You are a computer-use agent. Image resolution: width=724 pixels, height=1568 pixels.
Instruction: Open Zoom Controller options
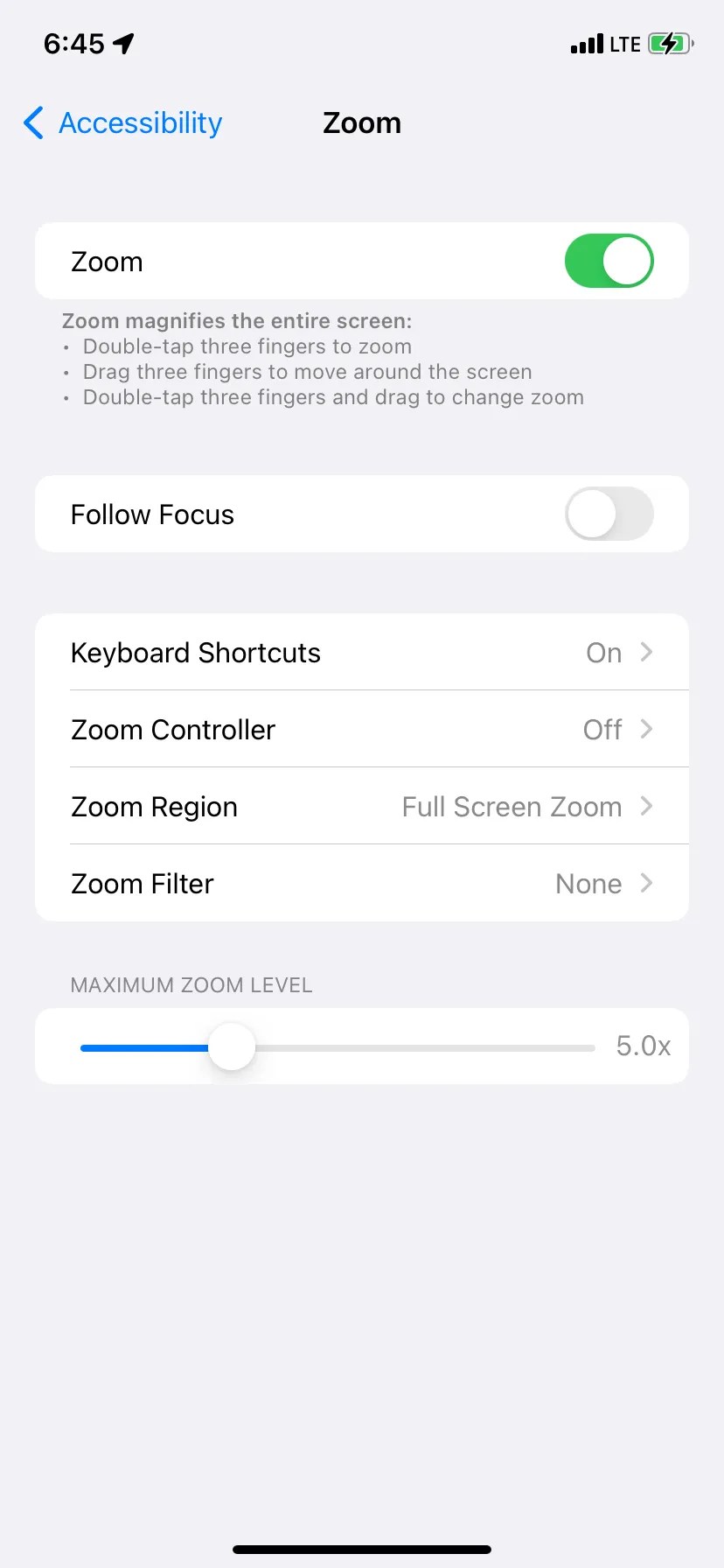click(x=362, y=730)
